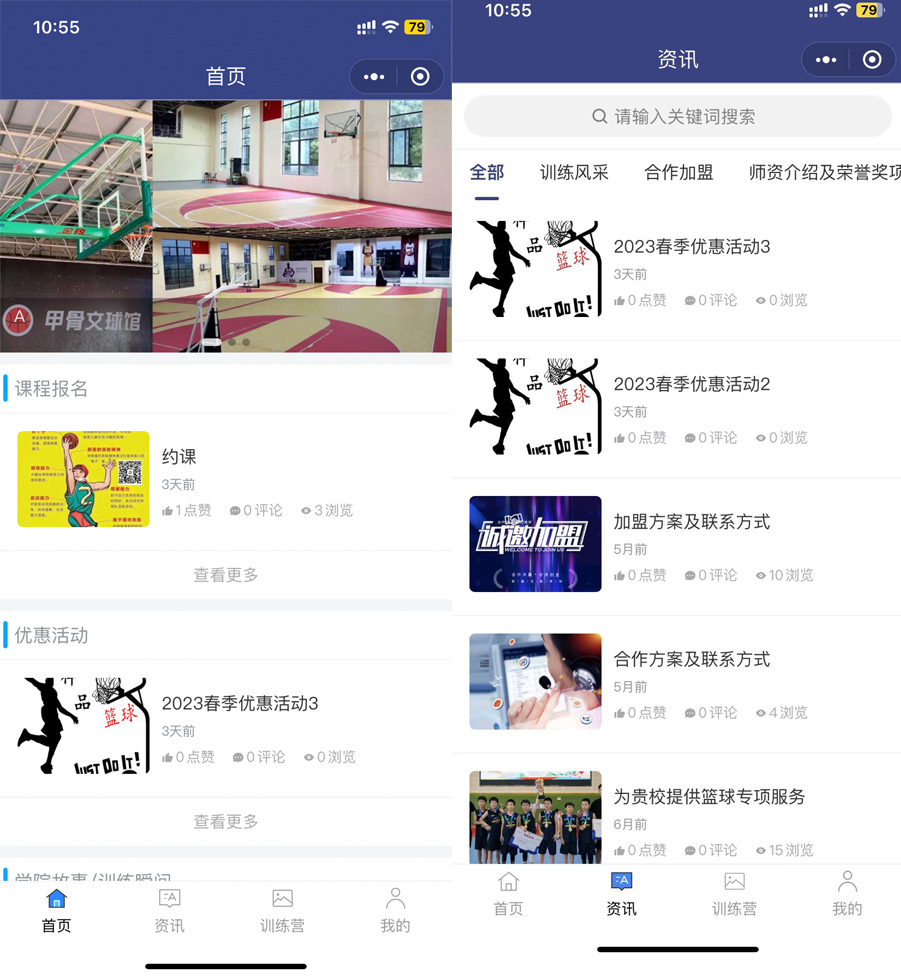The height and width of the screenshot is (978, 901).
Task: Tap 查看更多 under the 课程报名 section
Action: click(226, 575)
